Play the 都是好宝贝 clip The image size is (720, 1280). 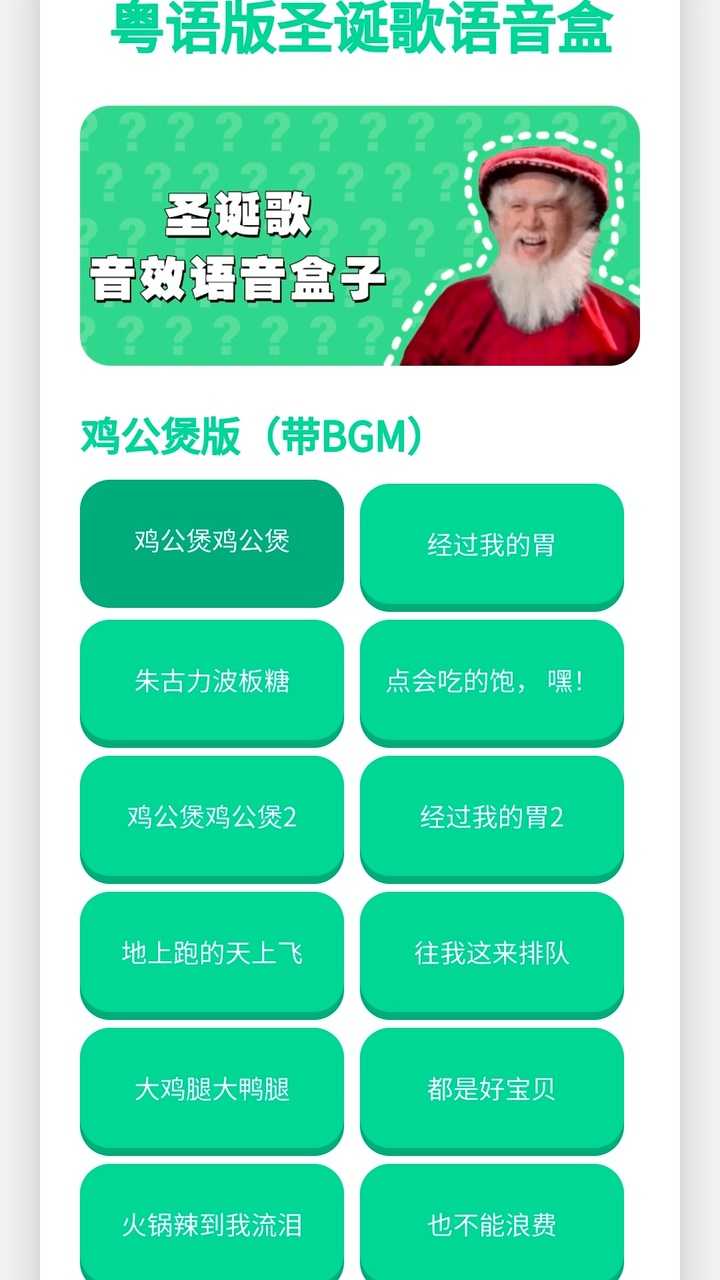click(491, 1089)
